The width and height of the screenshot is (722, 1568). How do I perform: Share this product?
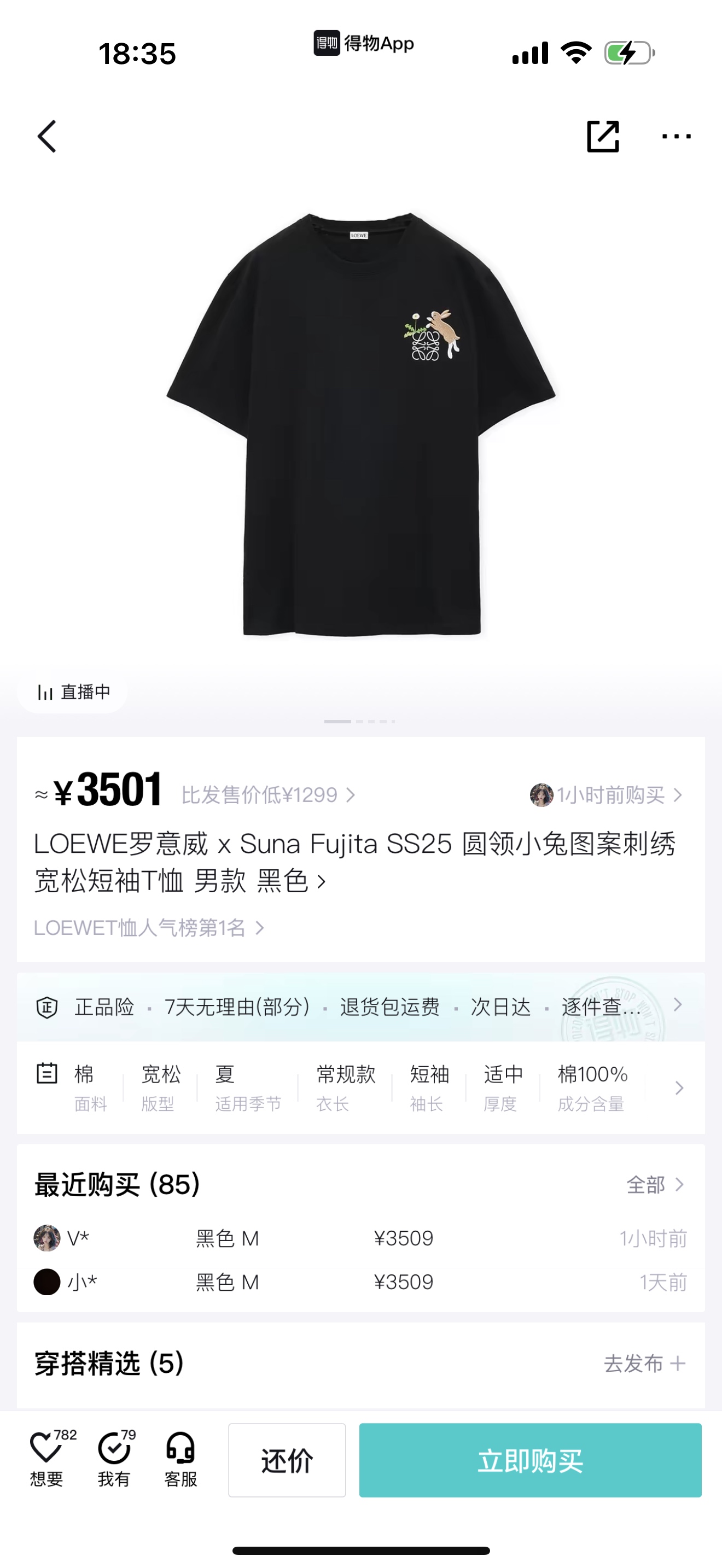[x=603, y=136]
